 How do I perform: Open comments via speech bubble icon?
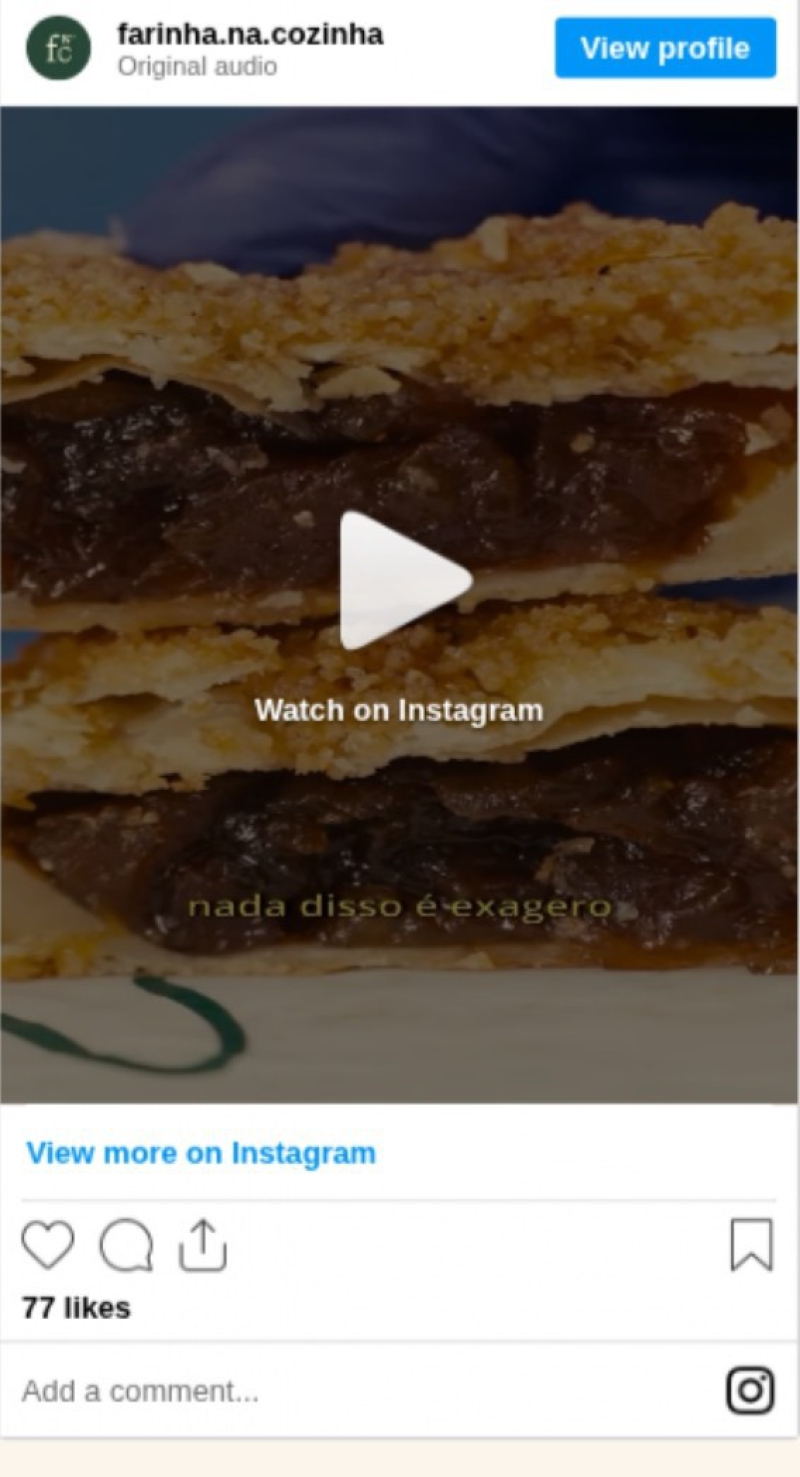(x=126, y=1245)
